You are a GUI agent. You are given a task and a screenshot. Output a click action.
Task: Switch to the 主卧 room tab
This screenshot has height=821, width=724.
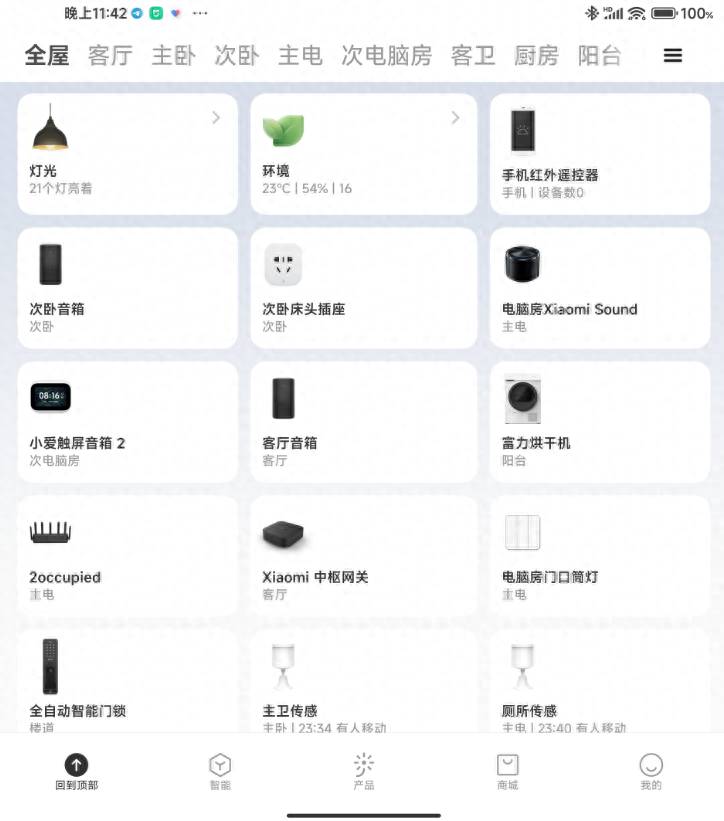click(x=173, y=56)
